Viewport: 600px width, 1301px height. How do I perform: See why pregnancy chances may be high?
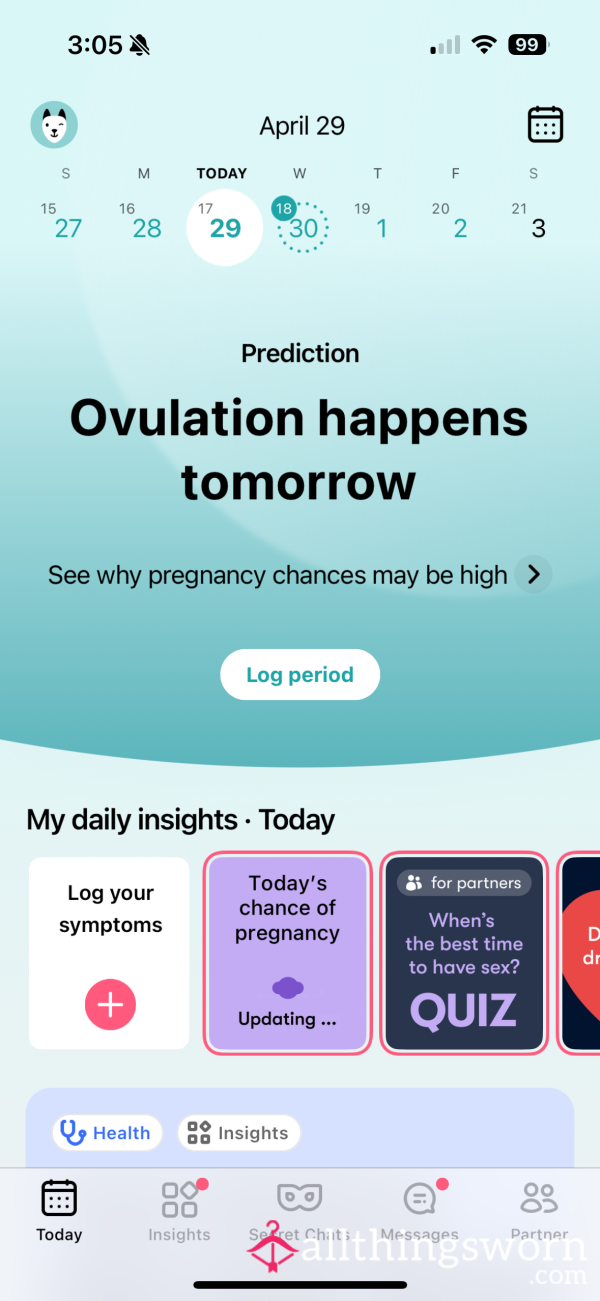tap(300, 575)
